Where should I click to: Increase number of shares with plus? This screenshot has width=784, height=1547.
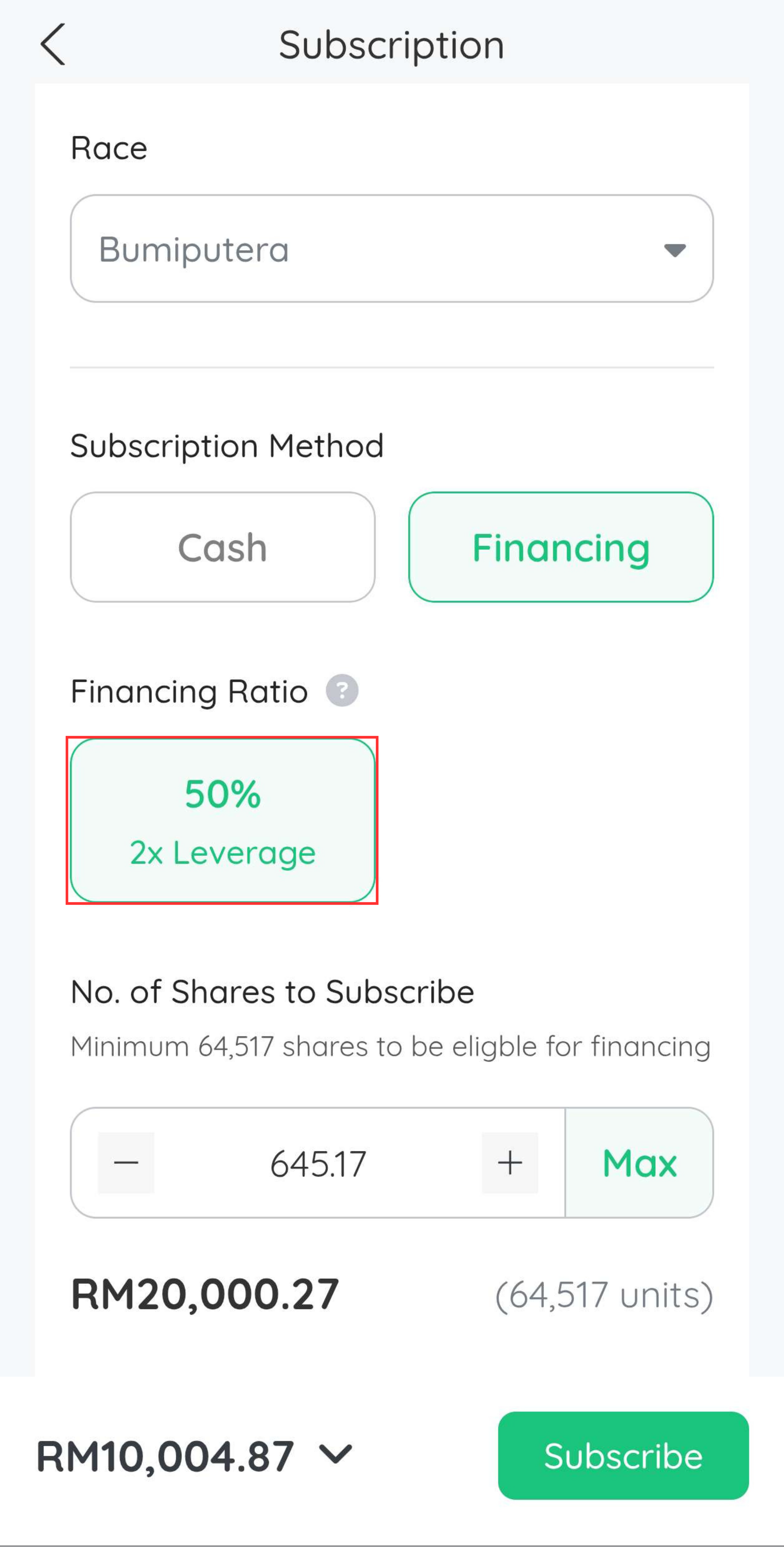coord(510,1163)
